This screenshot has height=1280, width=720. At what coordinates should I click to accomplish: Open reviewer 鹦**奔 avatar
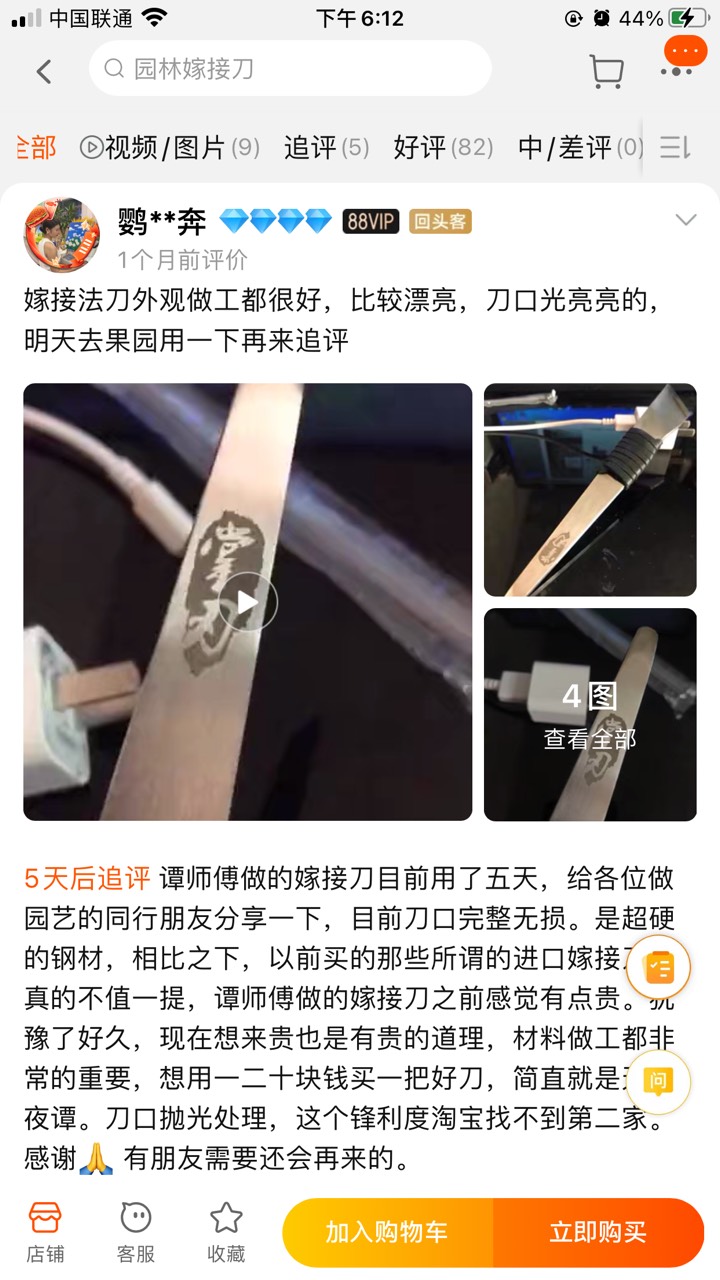pyautogui.click(x=62, y=235)
